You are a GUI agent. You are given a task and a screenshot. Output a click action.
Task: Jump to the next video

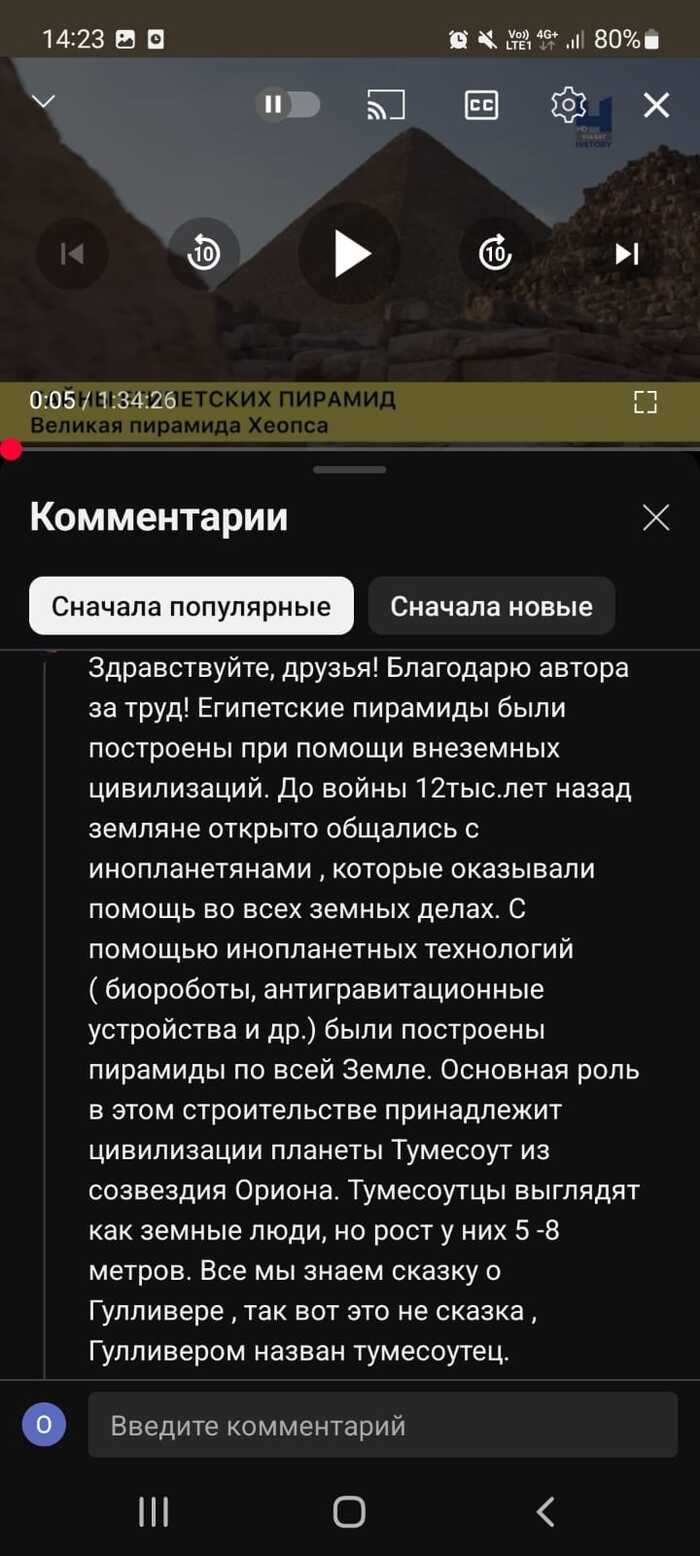[x=627, y=254]
